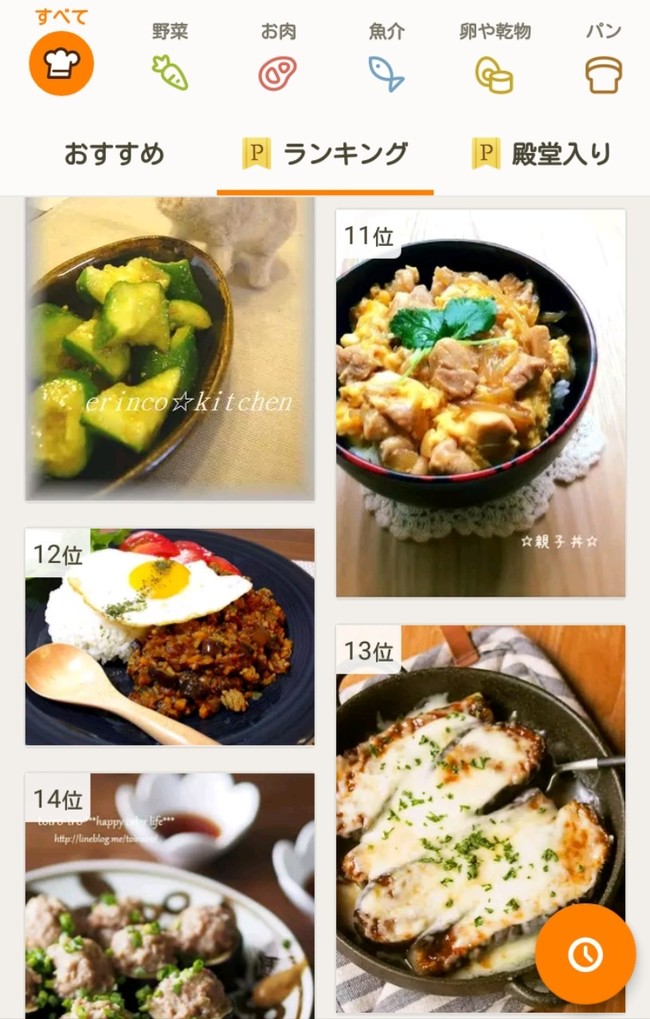Screen dimensions: 650x1019
Task: Go to the 殿堂入り tab
Action: coord(541,154)
